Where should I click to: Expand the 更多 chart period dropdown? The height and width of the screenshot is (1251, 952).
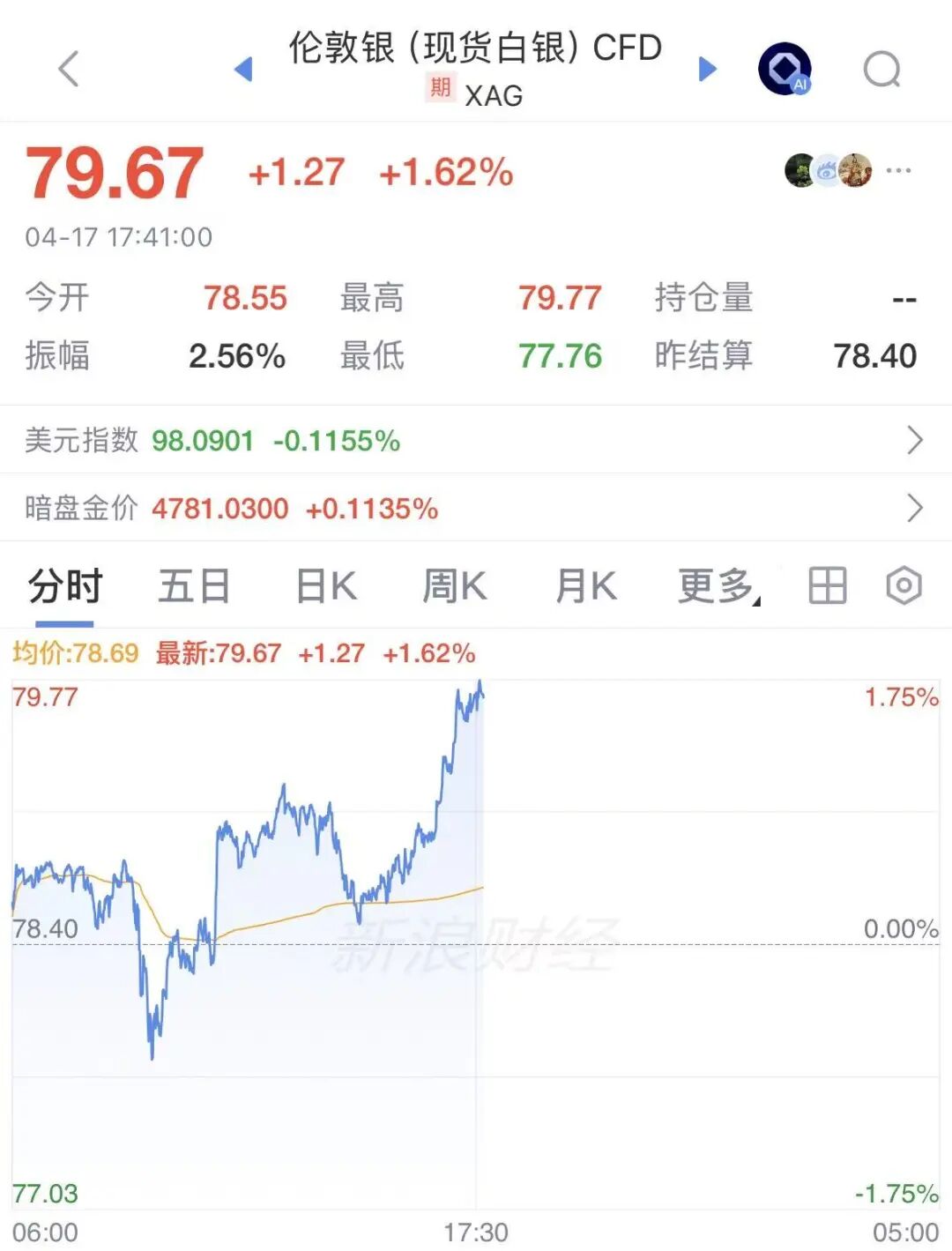[718, 586]
